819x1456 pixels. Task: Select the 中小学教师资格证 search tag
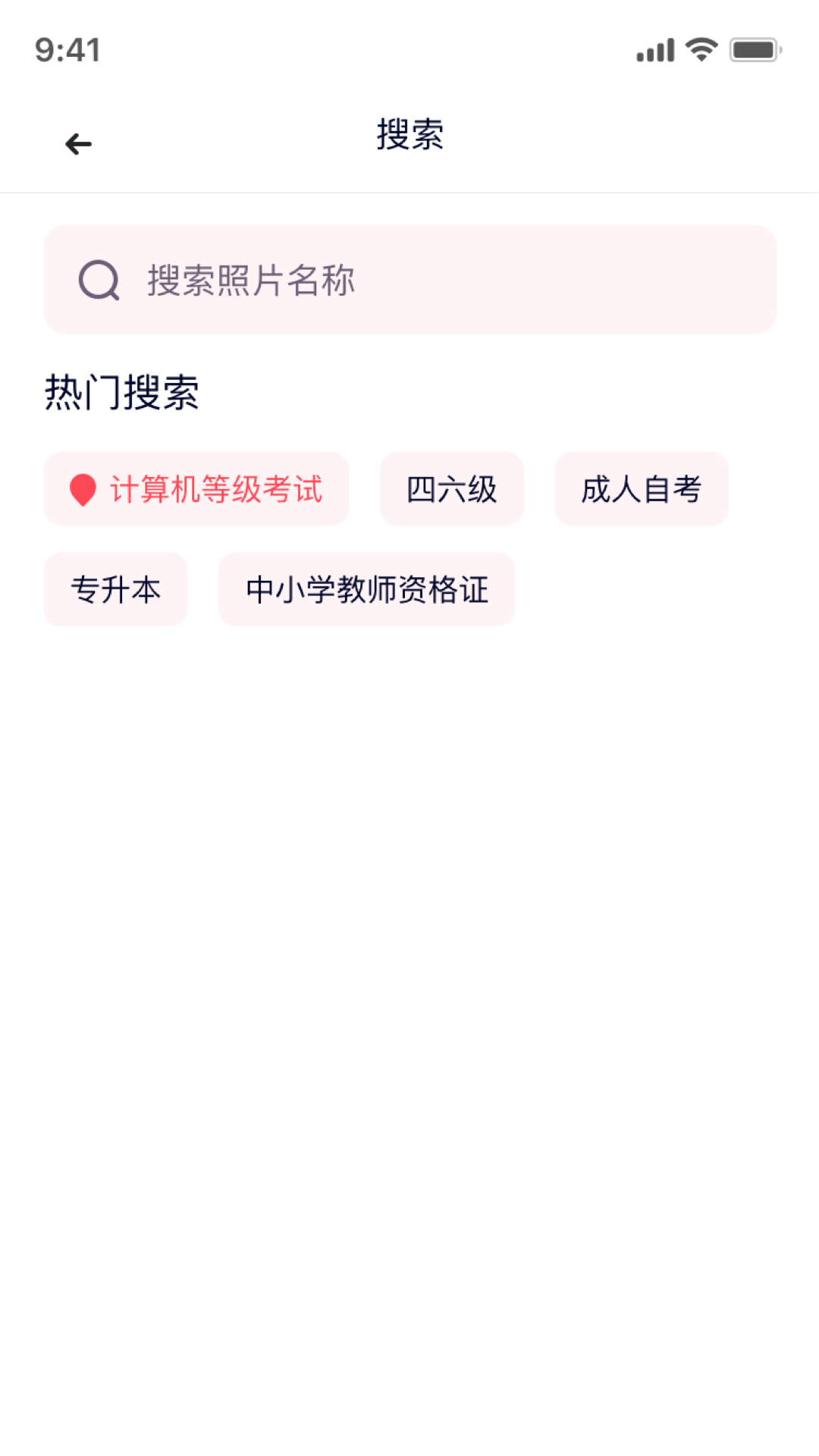[366, 590]
